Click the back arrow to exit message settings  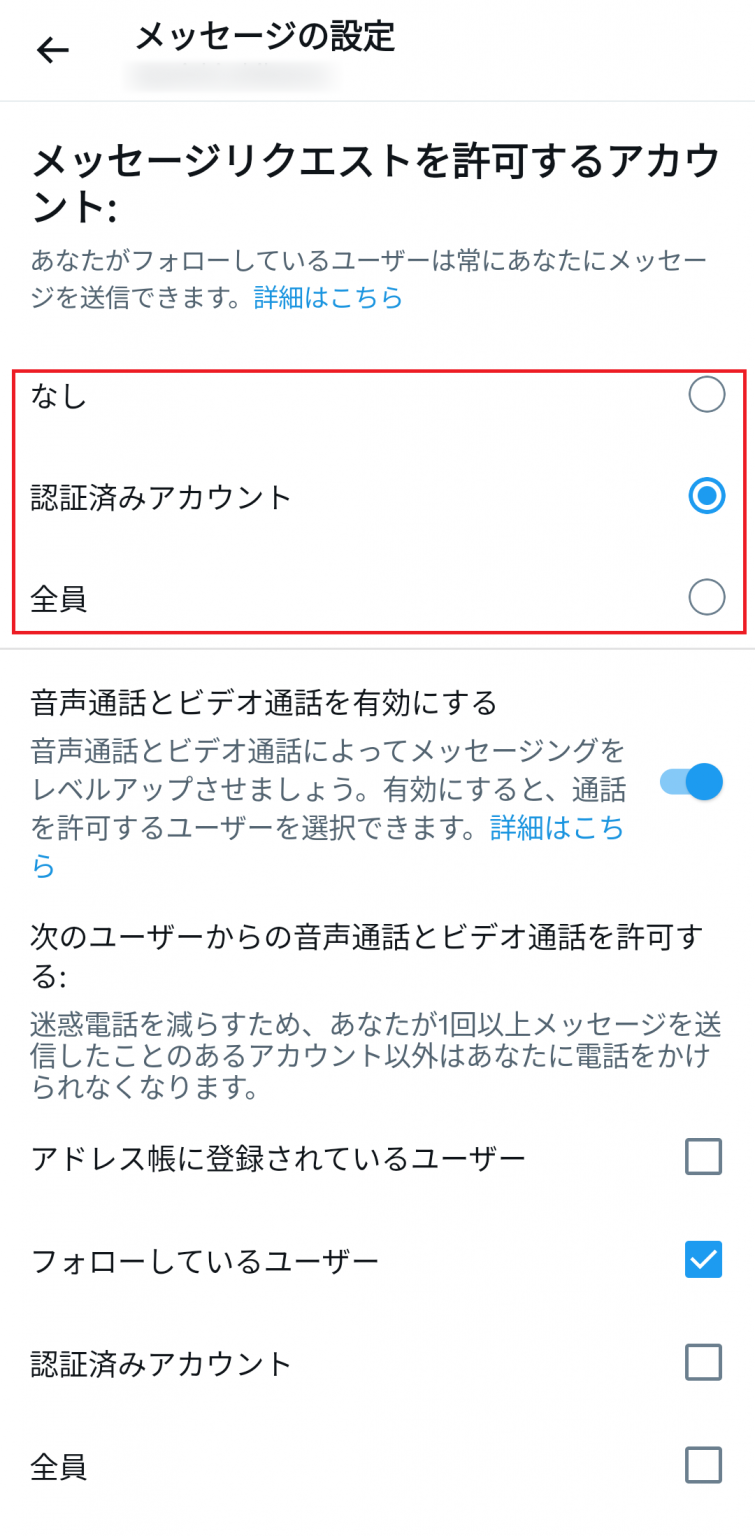click(x=52, y=48)
